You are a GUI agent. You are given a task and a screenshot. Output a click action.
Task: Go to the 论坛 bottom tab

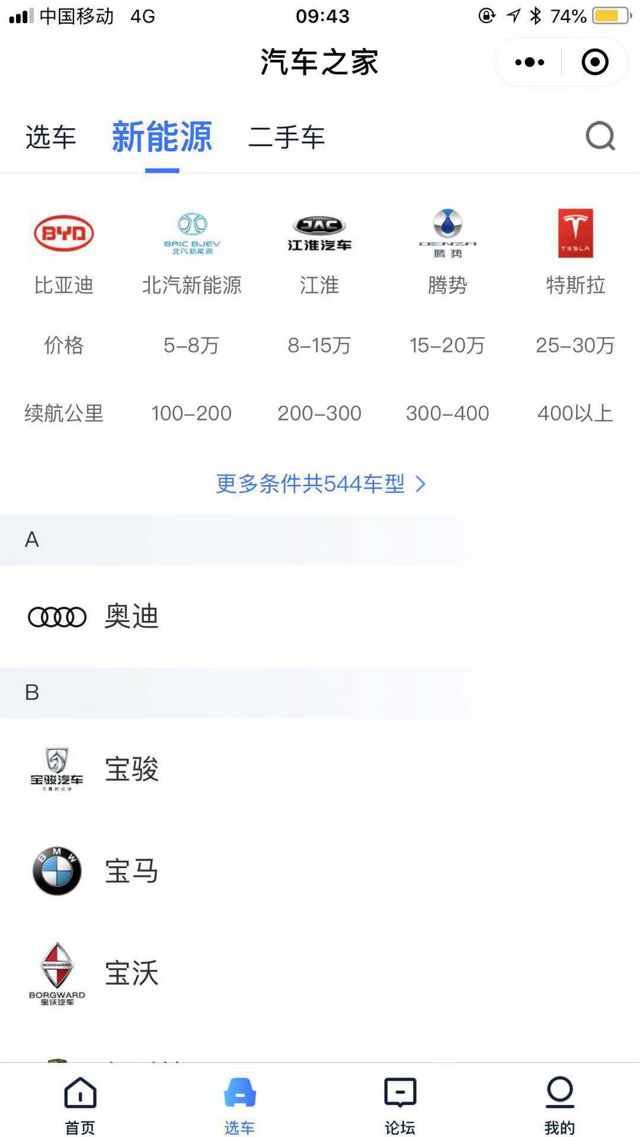tap(400, 1105)
